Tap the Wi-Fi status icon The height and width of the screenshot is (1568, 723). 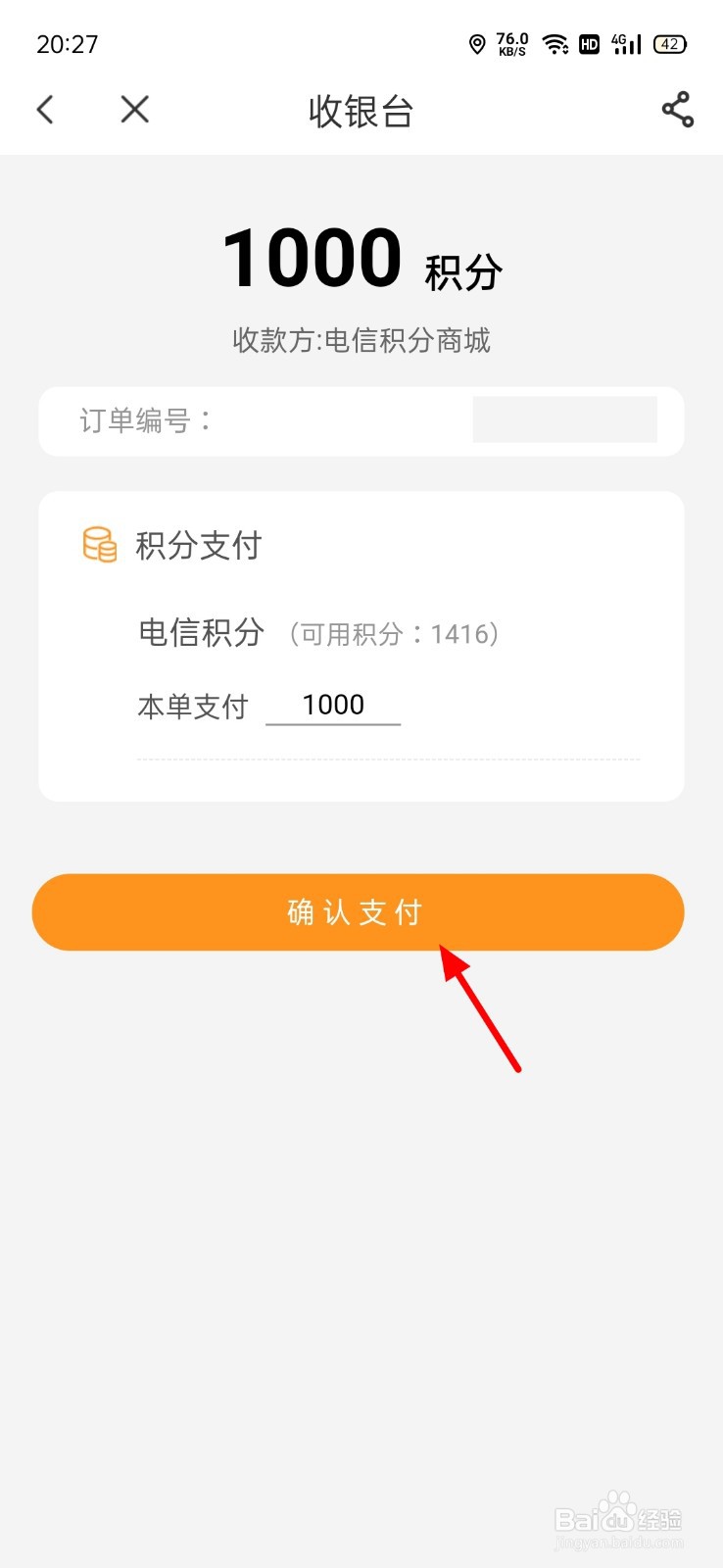tap(554, 44)
